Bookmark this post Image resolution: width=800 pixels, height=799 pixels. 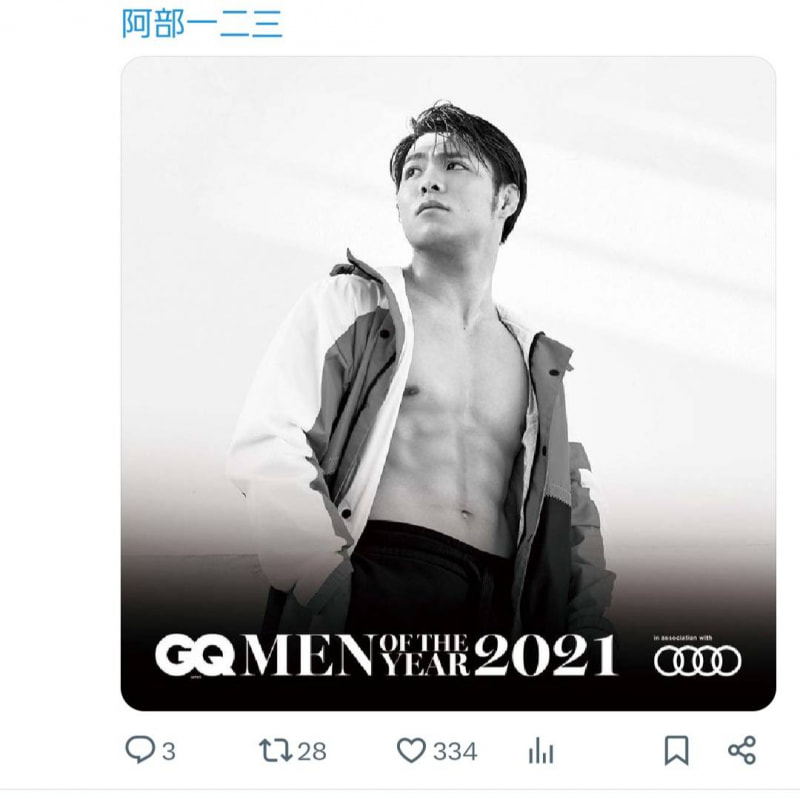coord(676,750)
